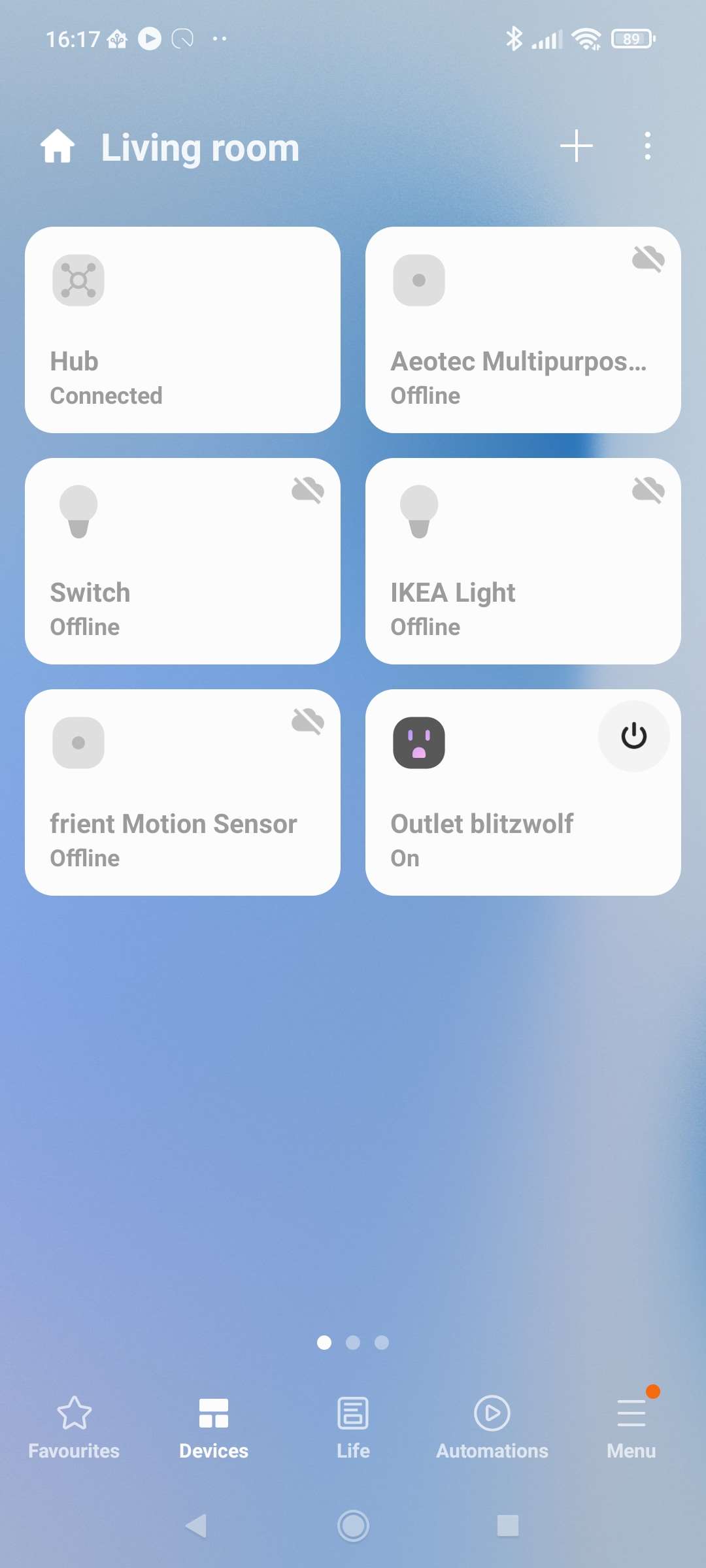
Task: Open the Aeotec Multipurpose sensor card
Action: 522,330
